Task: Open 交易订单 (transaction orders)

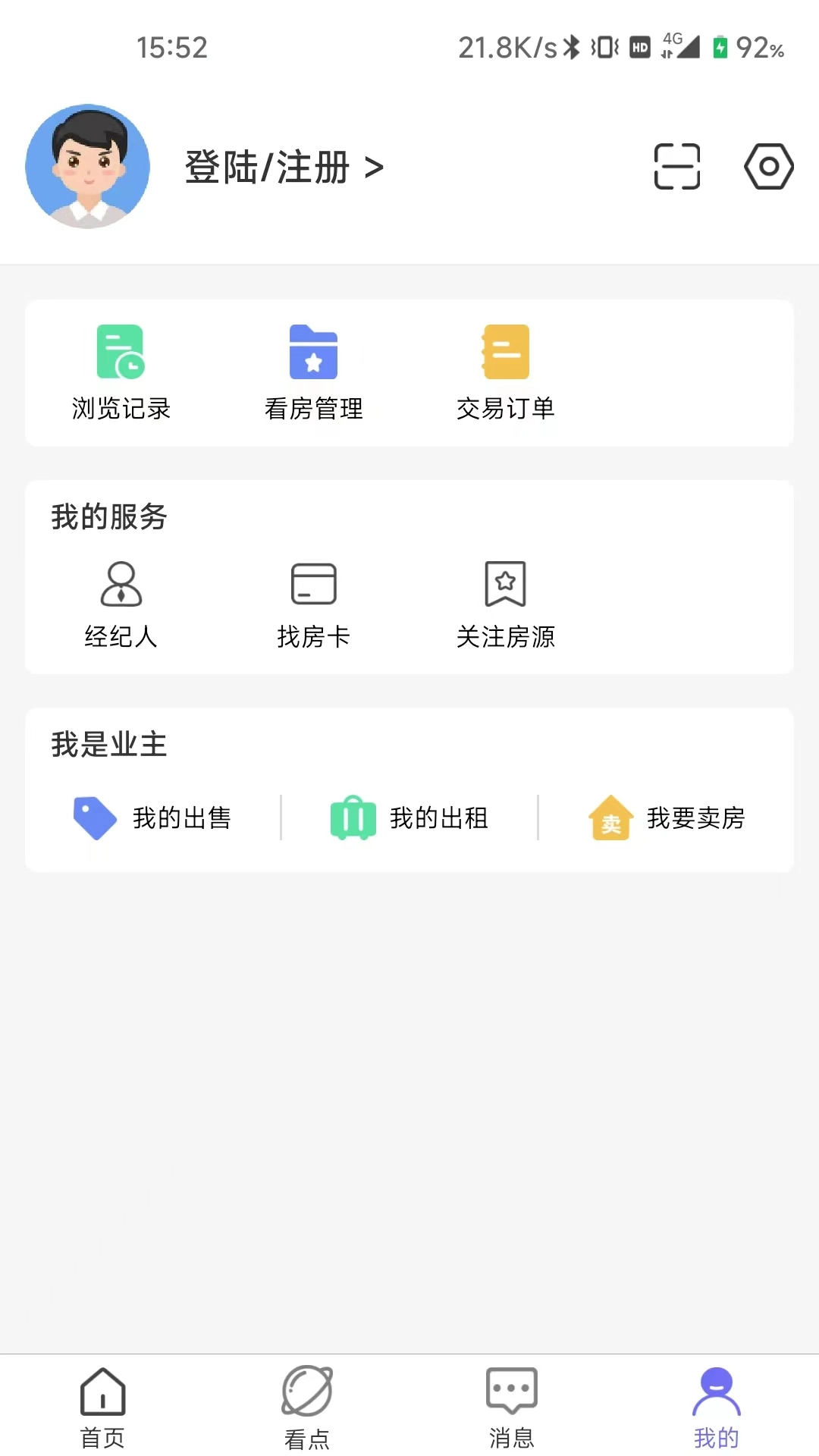Action: point(506,372)
